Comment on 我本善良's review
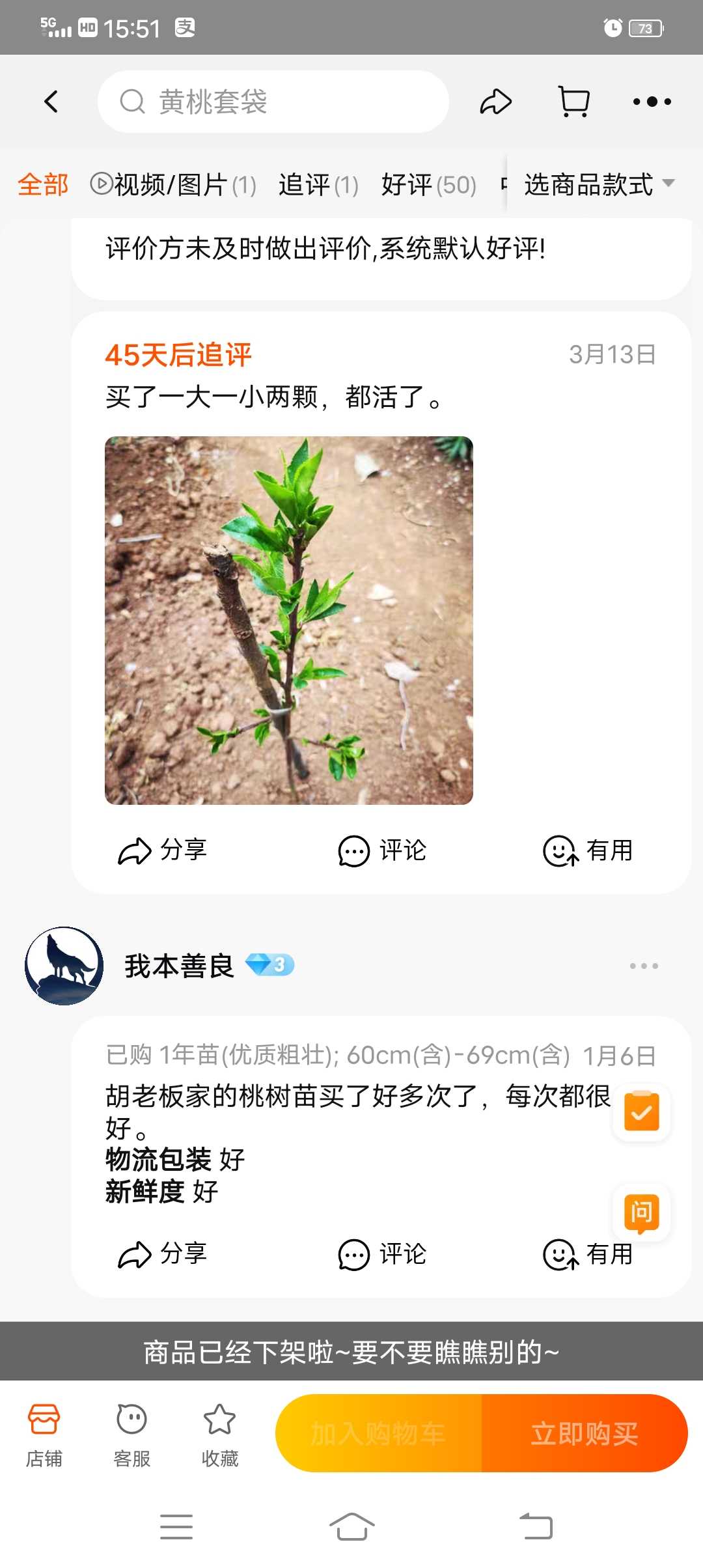Viewport: 703px width, 1568px height. (382, 1254)
